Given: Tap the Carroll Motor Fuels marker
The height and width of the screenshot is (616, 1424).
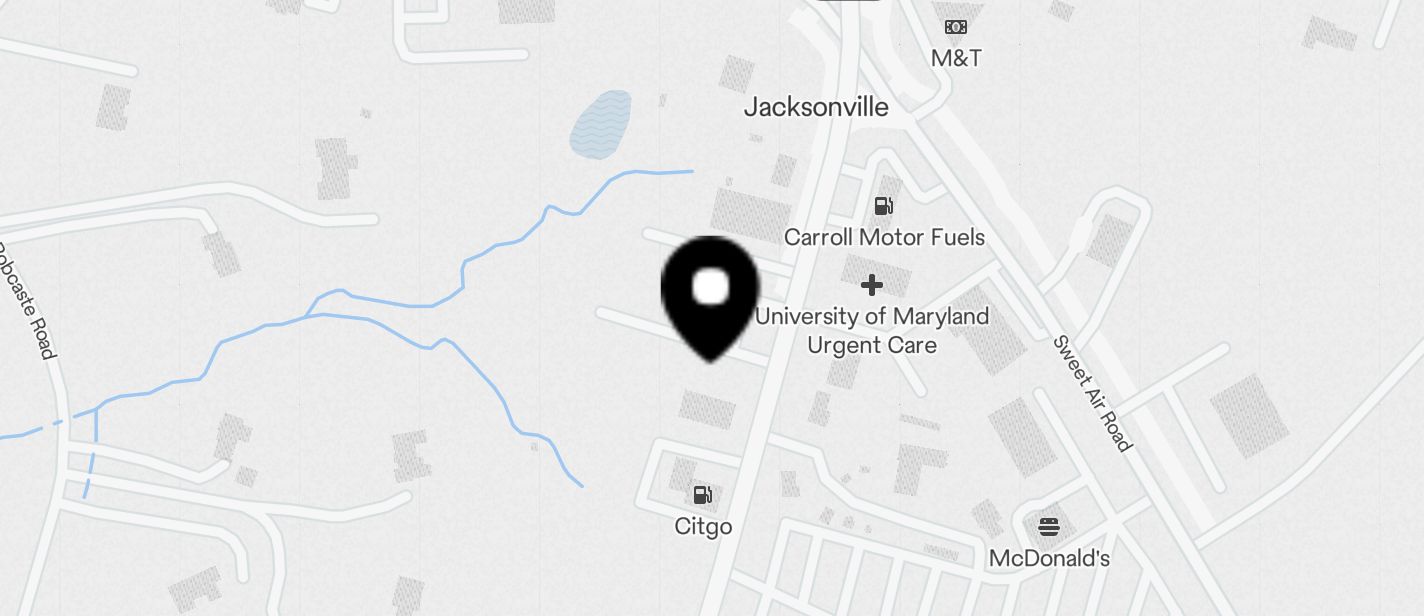Looking at the screenshot, I should (884, 207).
